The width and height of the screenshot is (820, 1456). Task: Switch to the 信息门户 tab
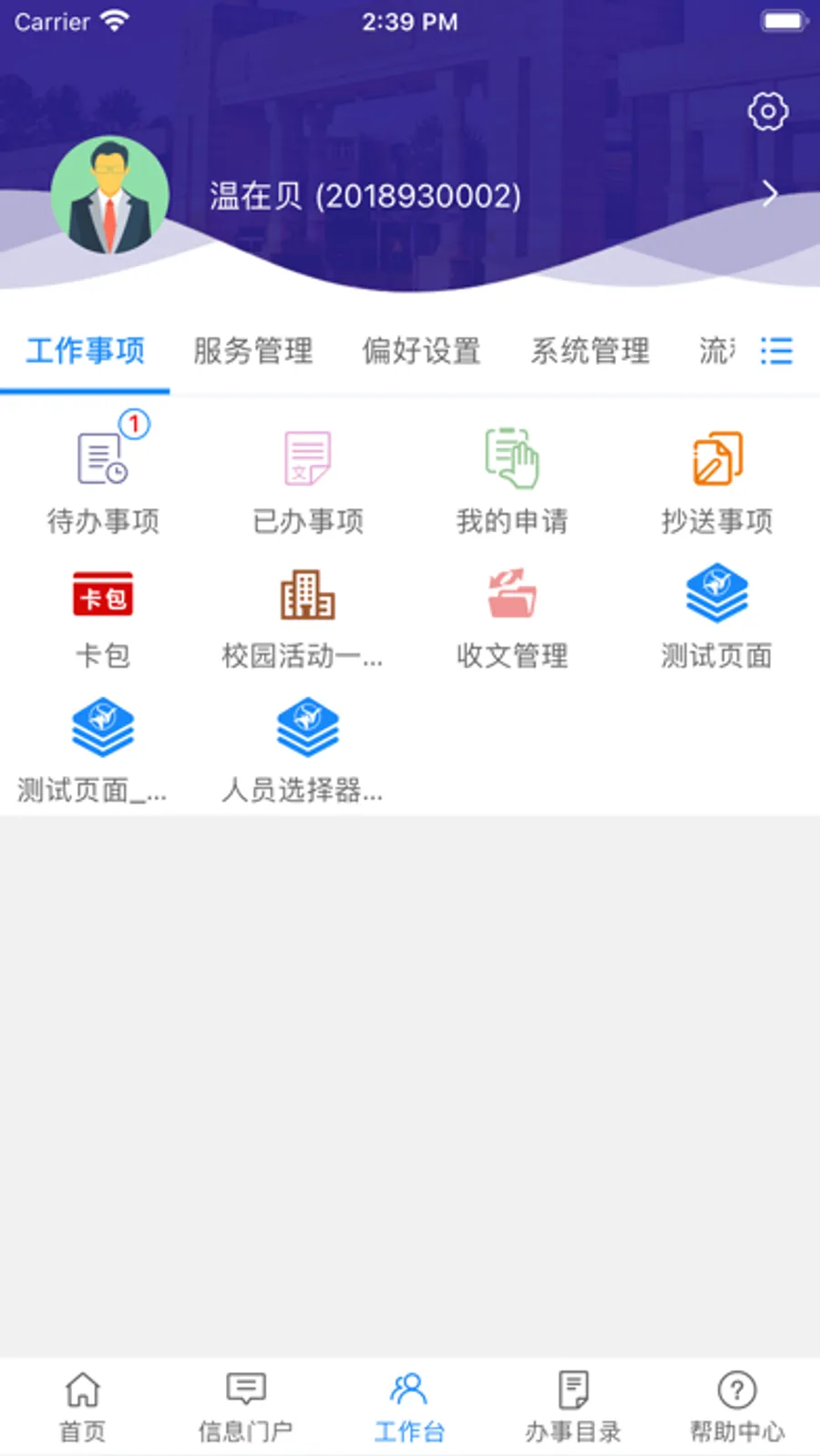coord(246,1407)
